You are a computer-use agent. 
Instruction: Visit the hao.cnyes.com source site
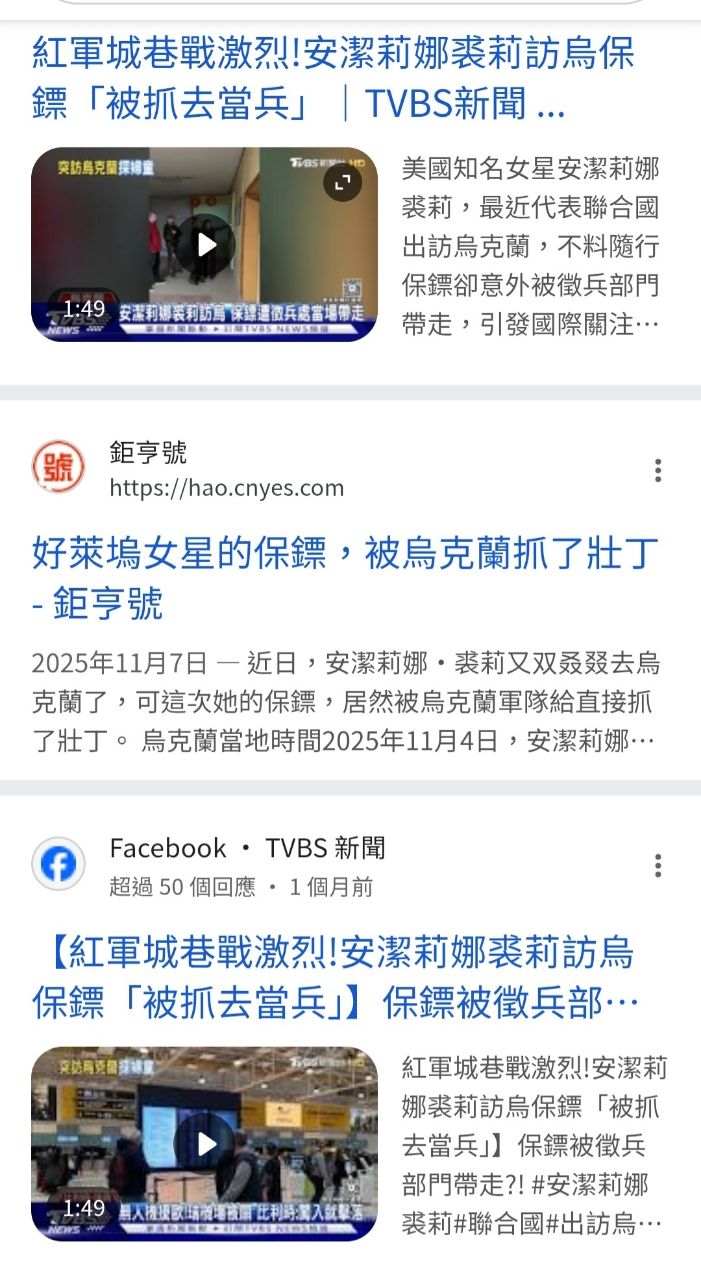click(226, 488)
